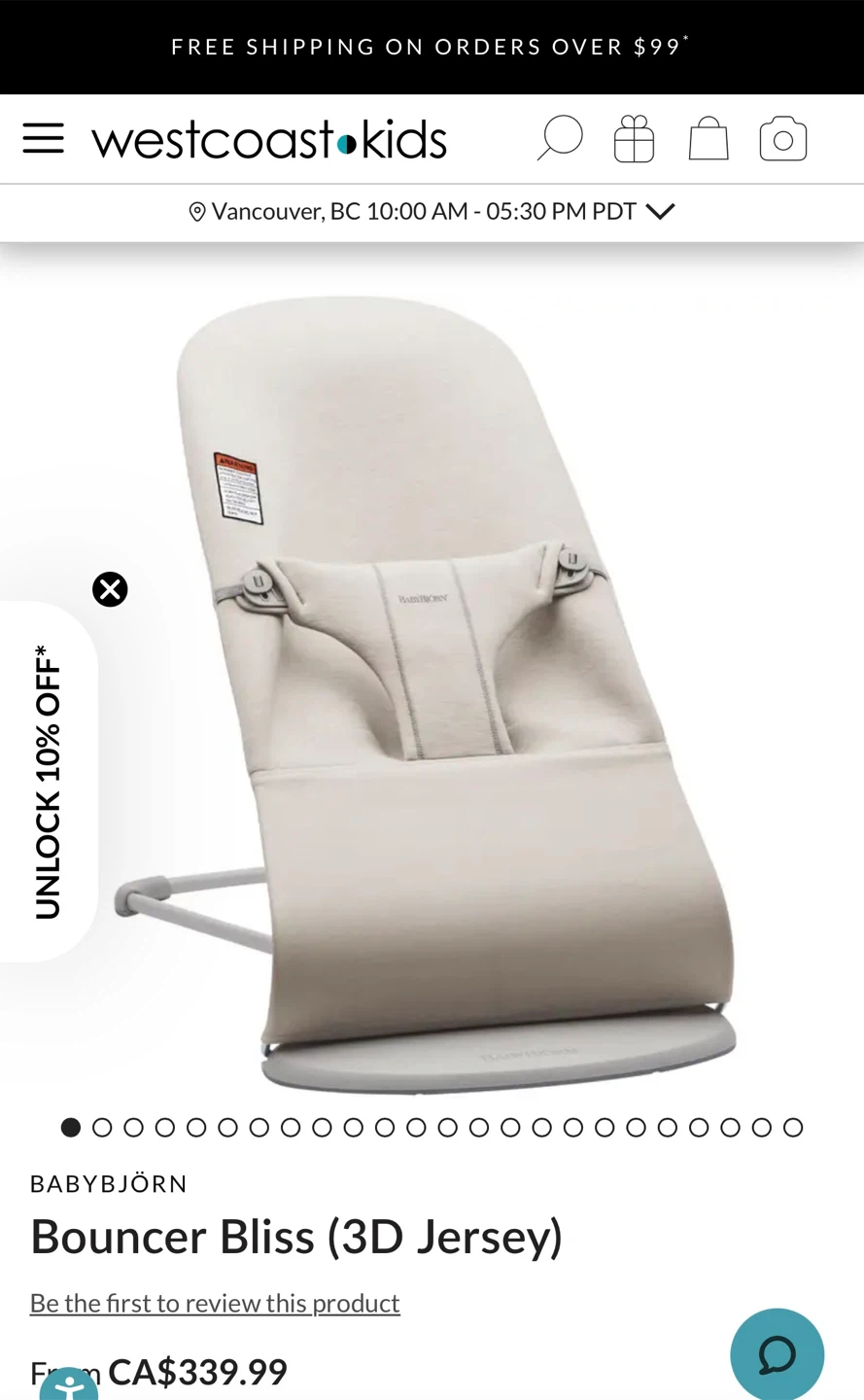Open the search icon
This screenshot has height=1400, width=864.
click(x=560, y=138)
